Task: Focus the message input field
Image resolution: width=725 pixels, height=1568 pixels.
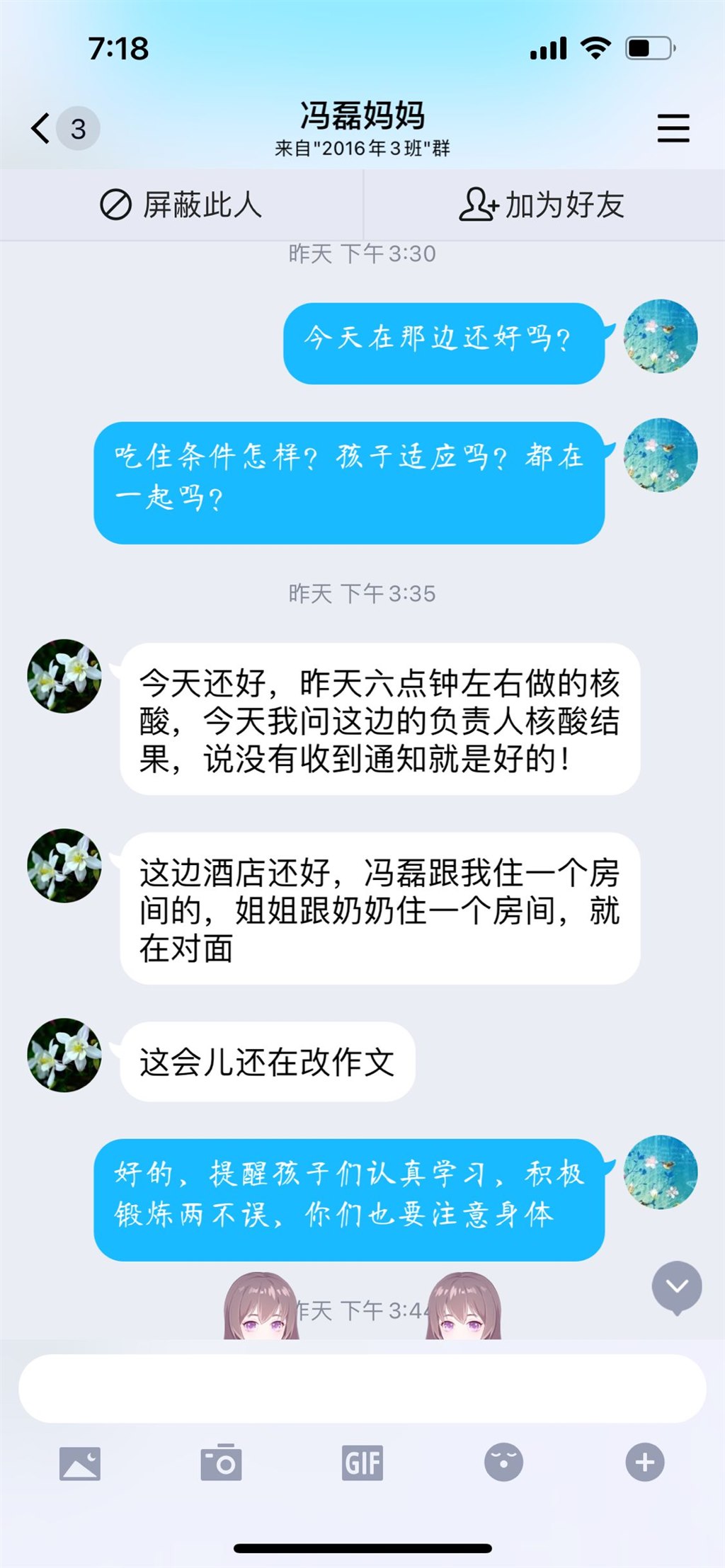Action: (362, 1389)
